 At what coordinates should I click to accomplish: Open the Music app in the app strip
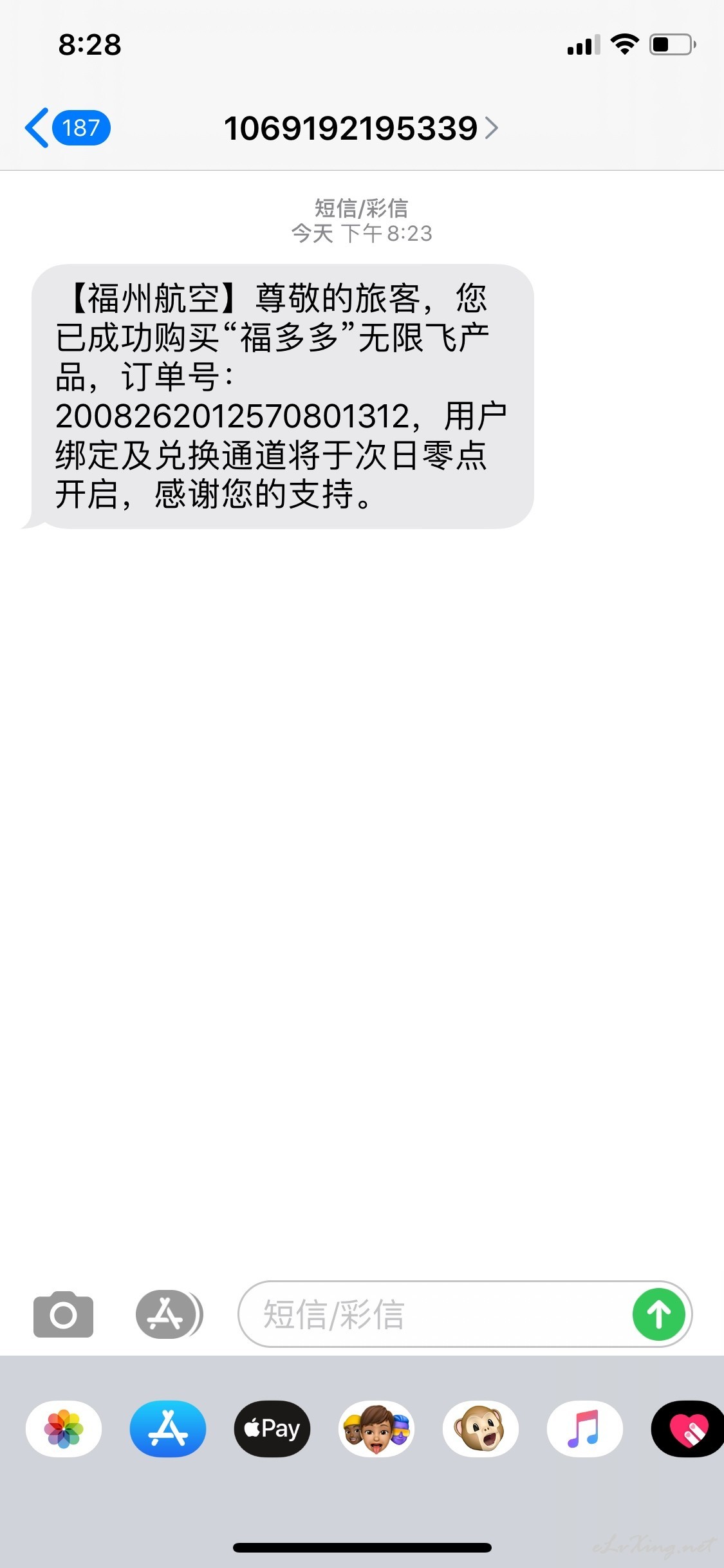[585, 1429]
